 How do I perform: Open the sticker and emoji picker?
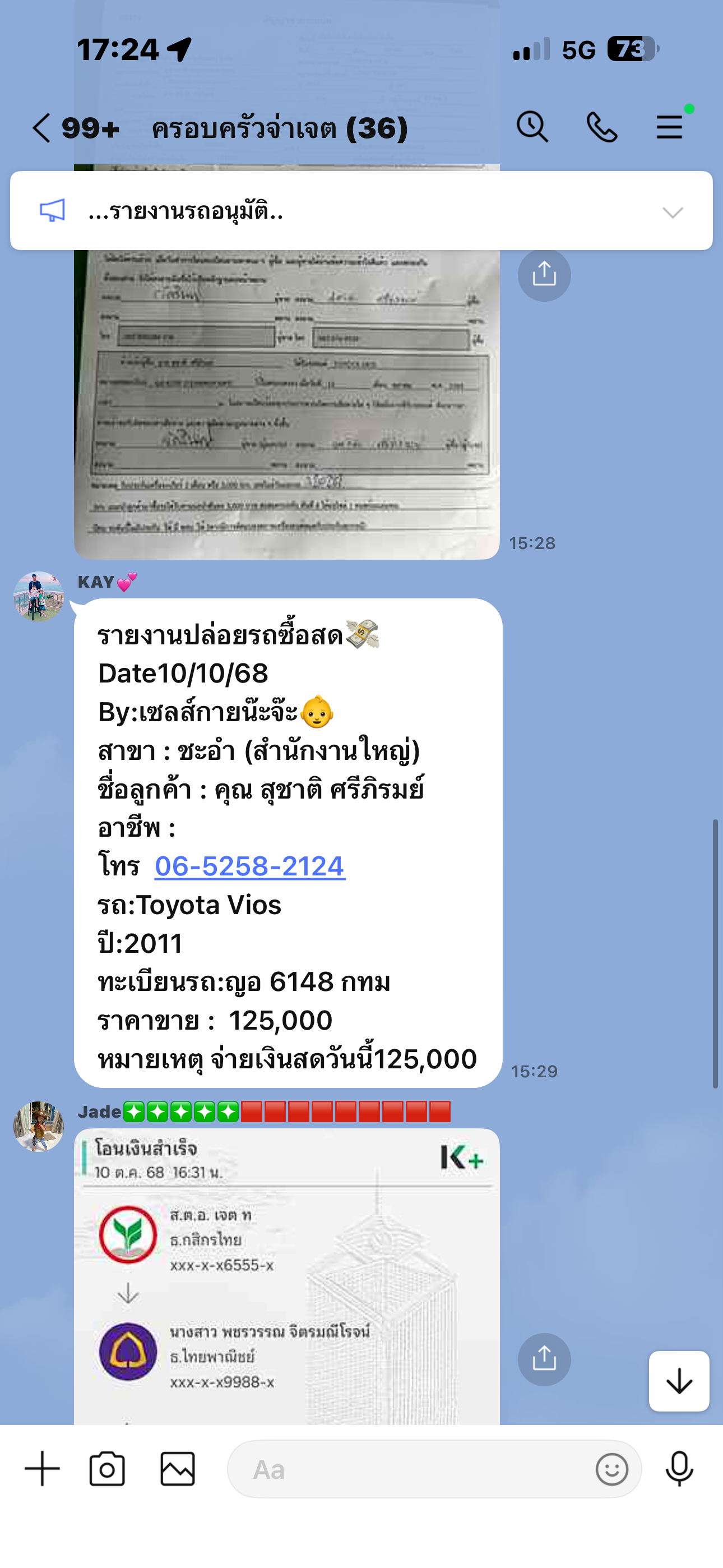click(611, 1469)
